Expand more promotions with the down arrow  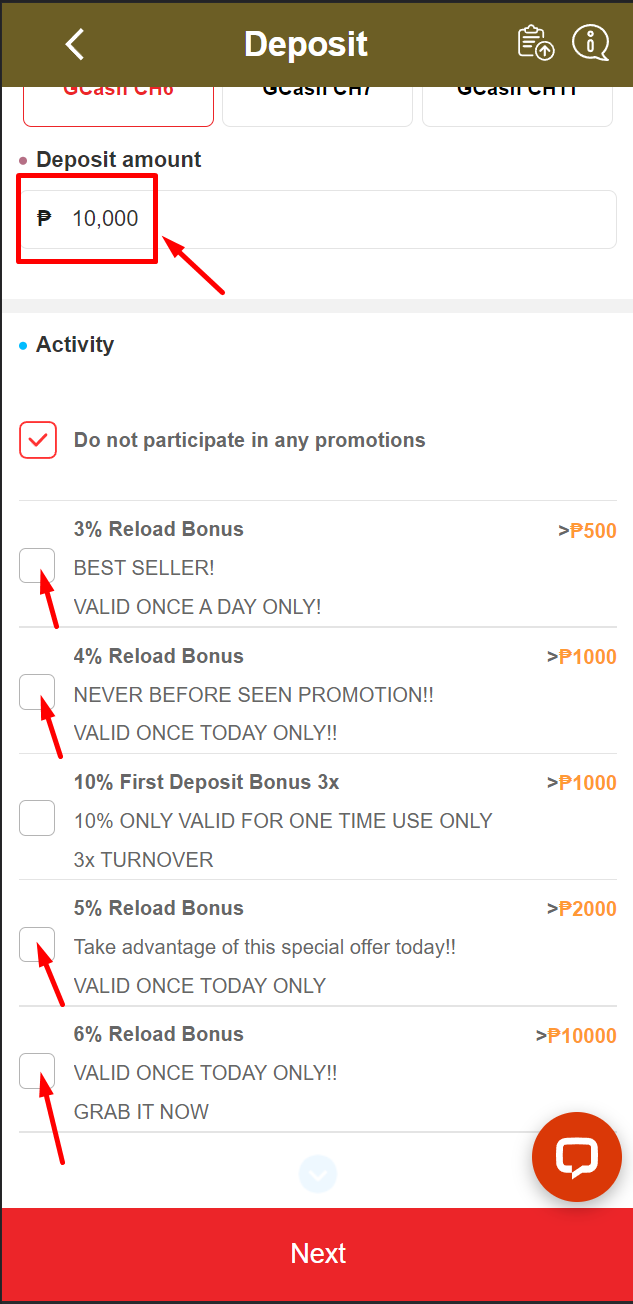(x=318, y=1174)
